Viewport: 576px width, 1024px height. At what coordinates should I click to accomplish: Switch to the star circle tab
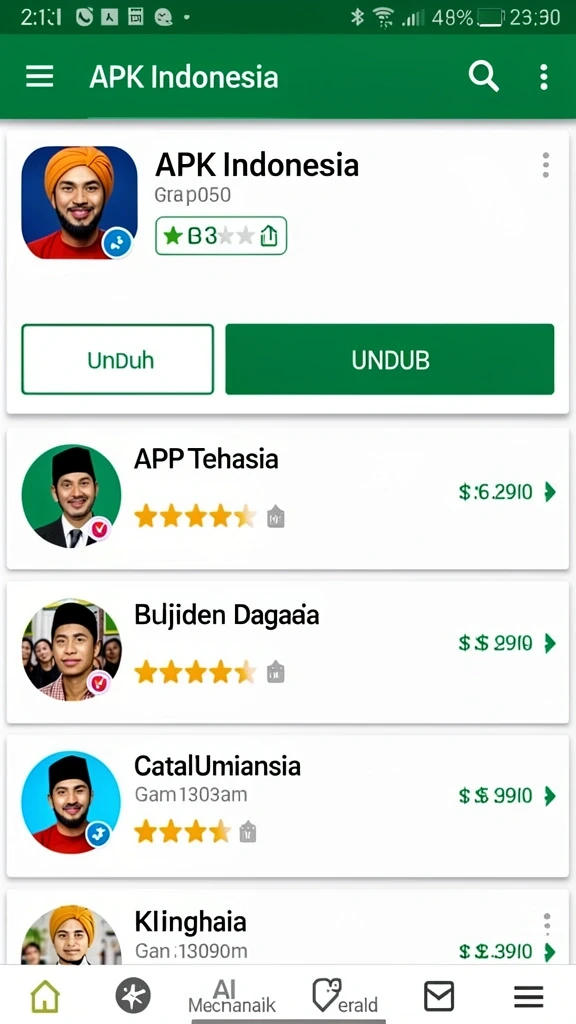(133, 997)
